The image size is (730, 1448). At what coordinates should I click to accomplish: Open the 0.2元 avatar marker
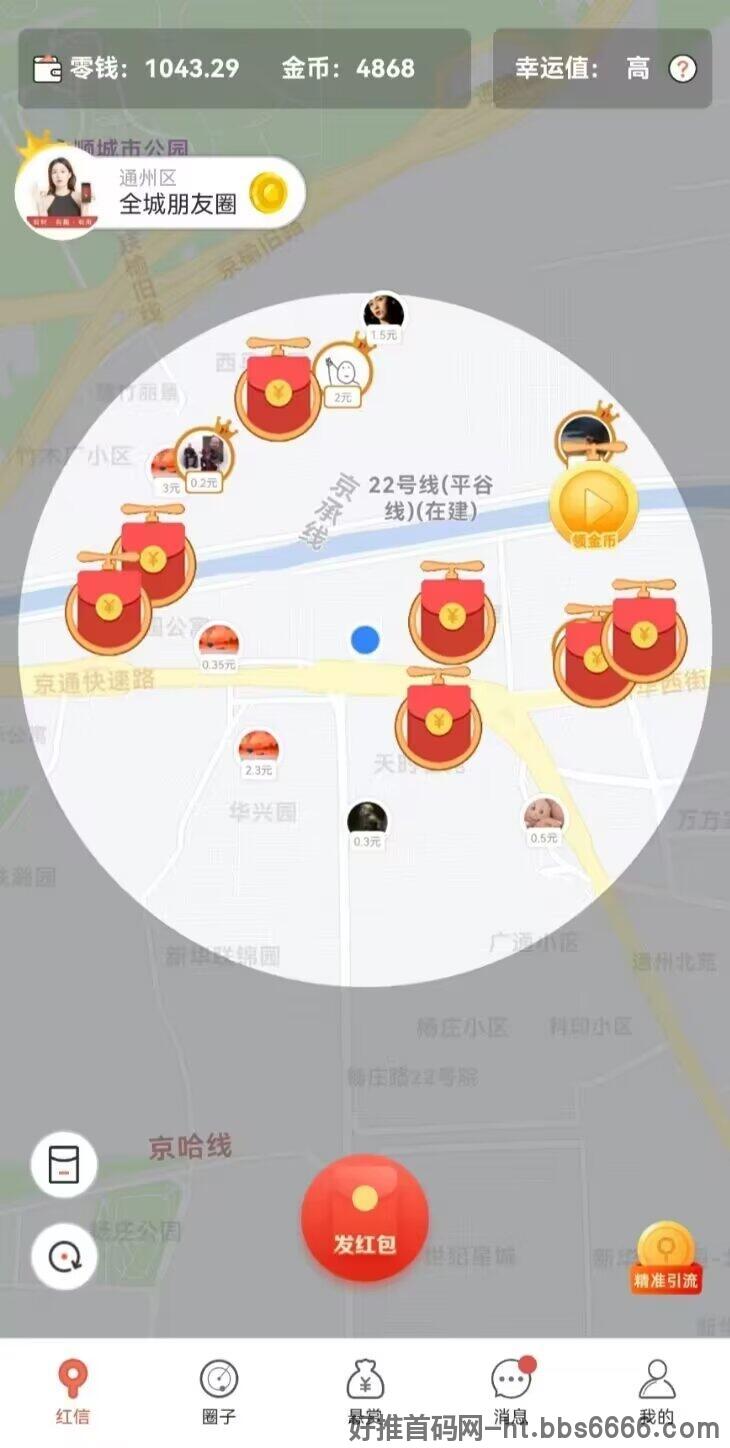point(204,460)
